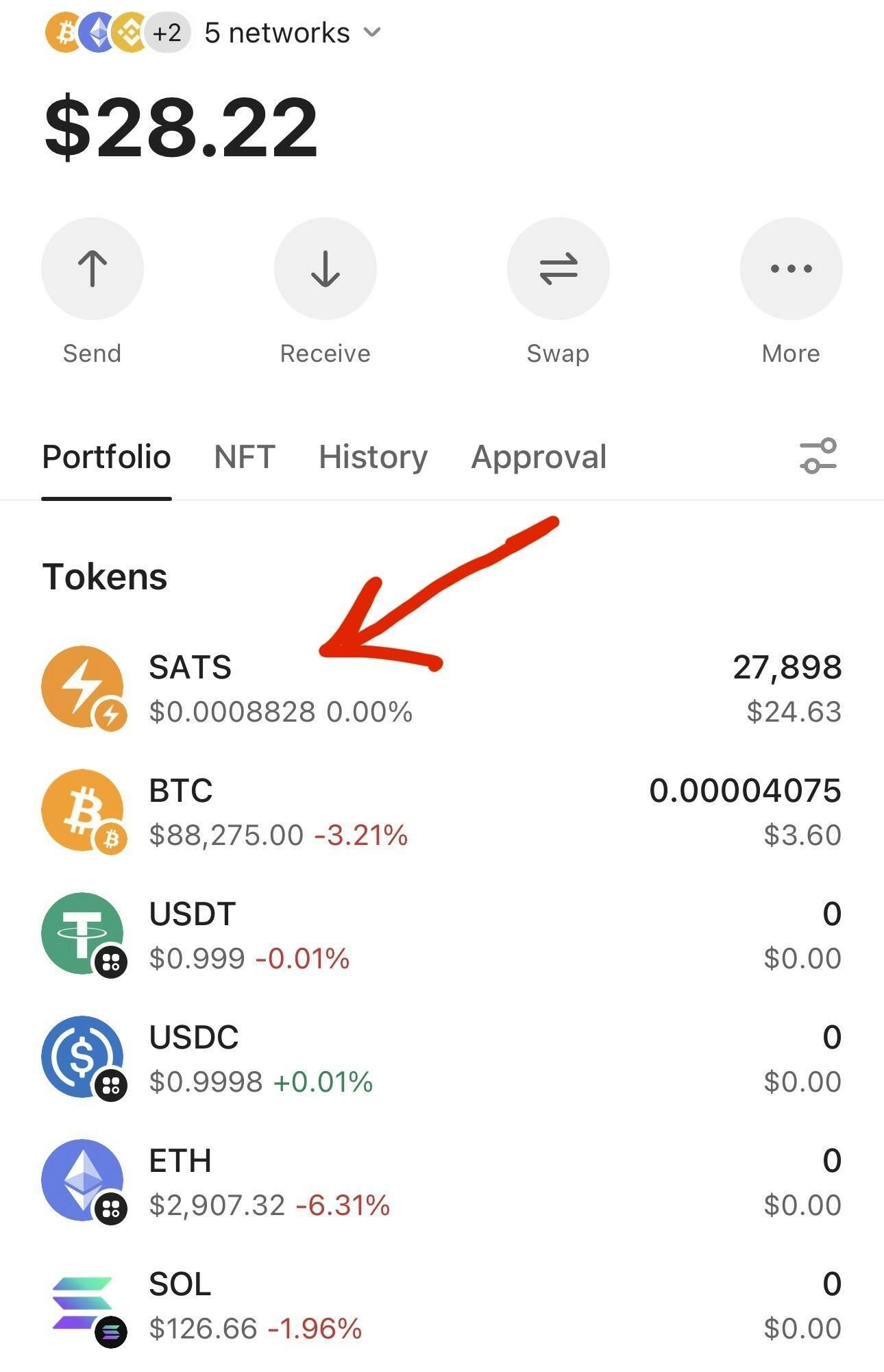Screen dimensions: 884x1372
Task: View the History tab
Action: (373, 457)
